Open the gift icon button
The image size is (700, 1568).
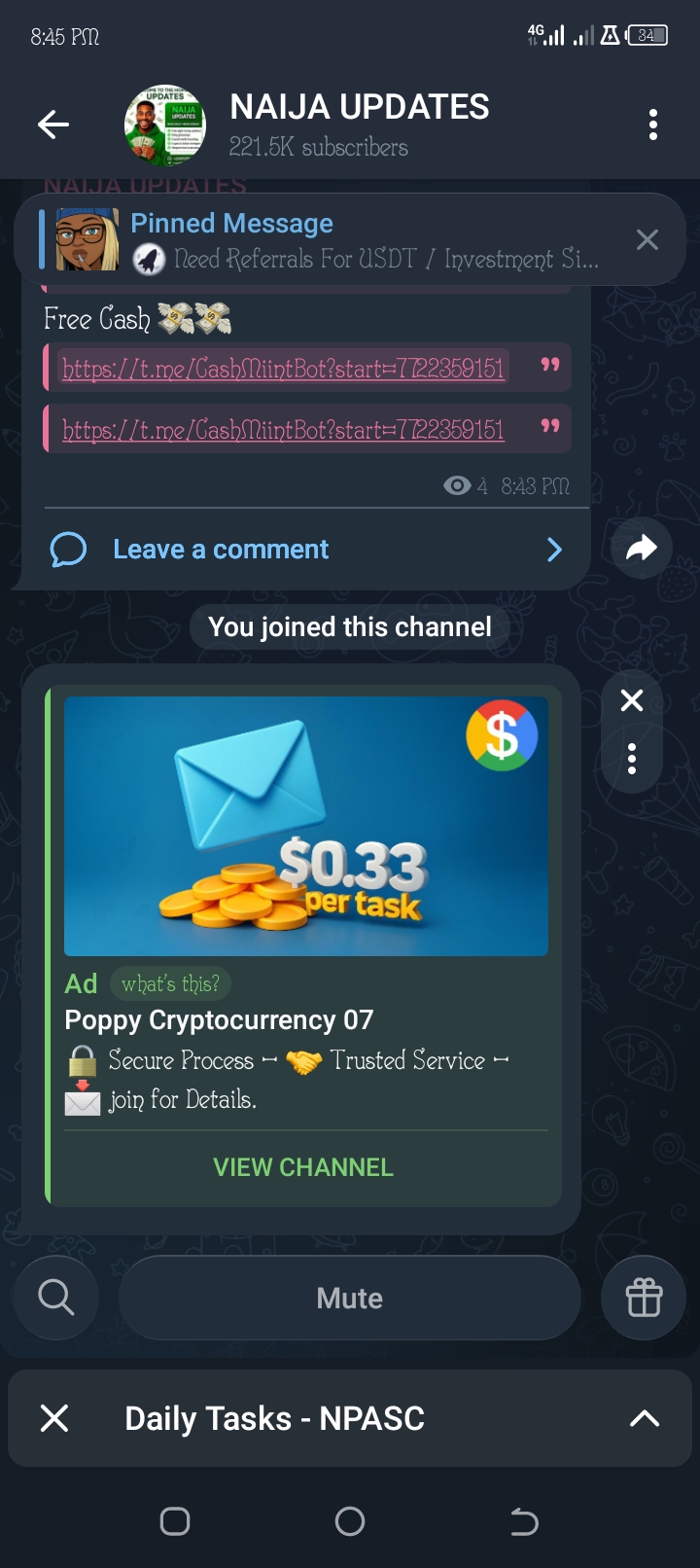coord(644,1298)
